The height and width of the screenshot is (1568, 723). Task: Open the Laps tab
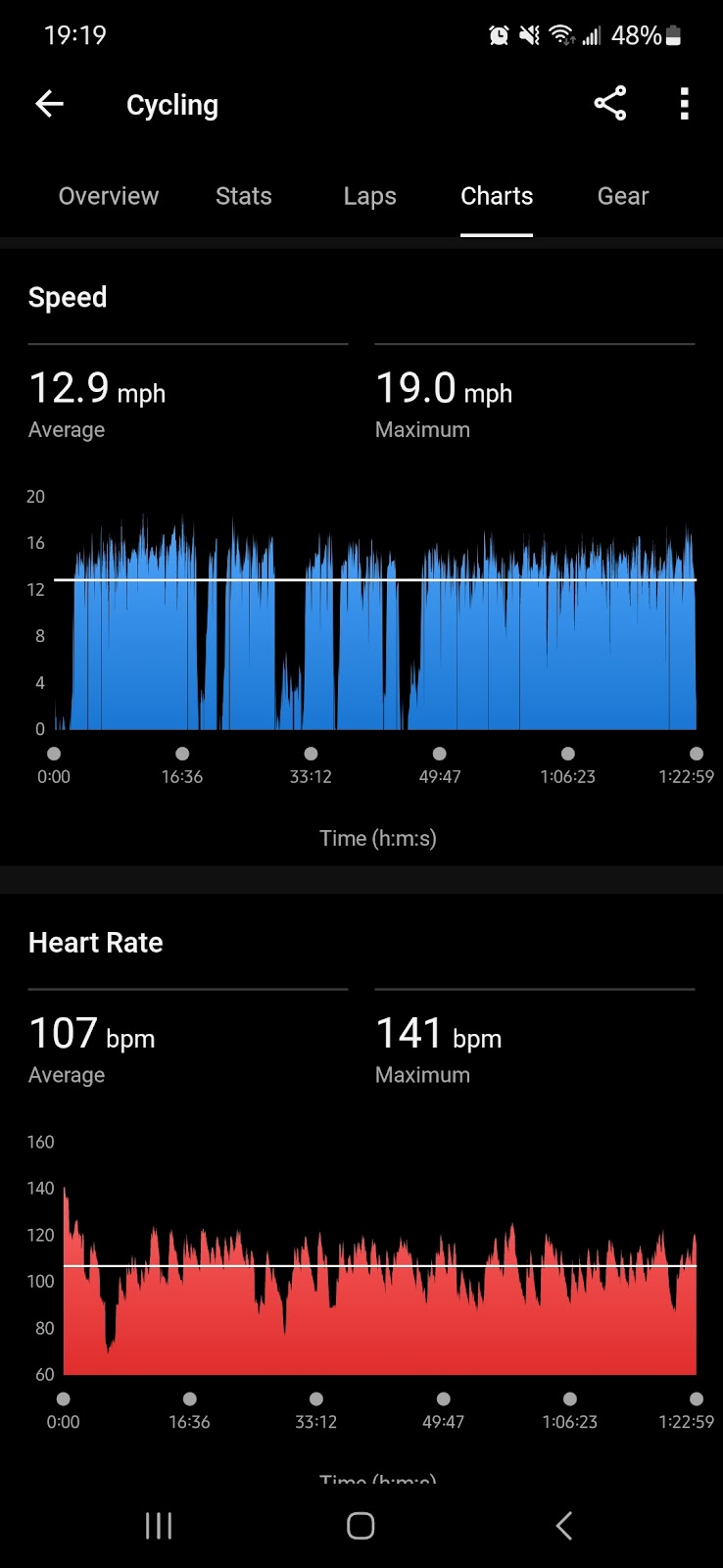pos(369,196)
